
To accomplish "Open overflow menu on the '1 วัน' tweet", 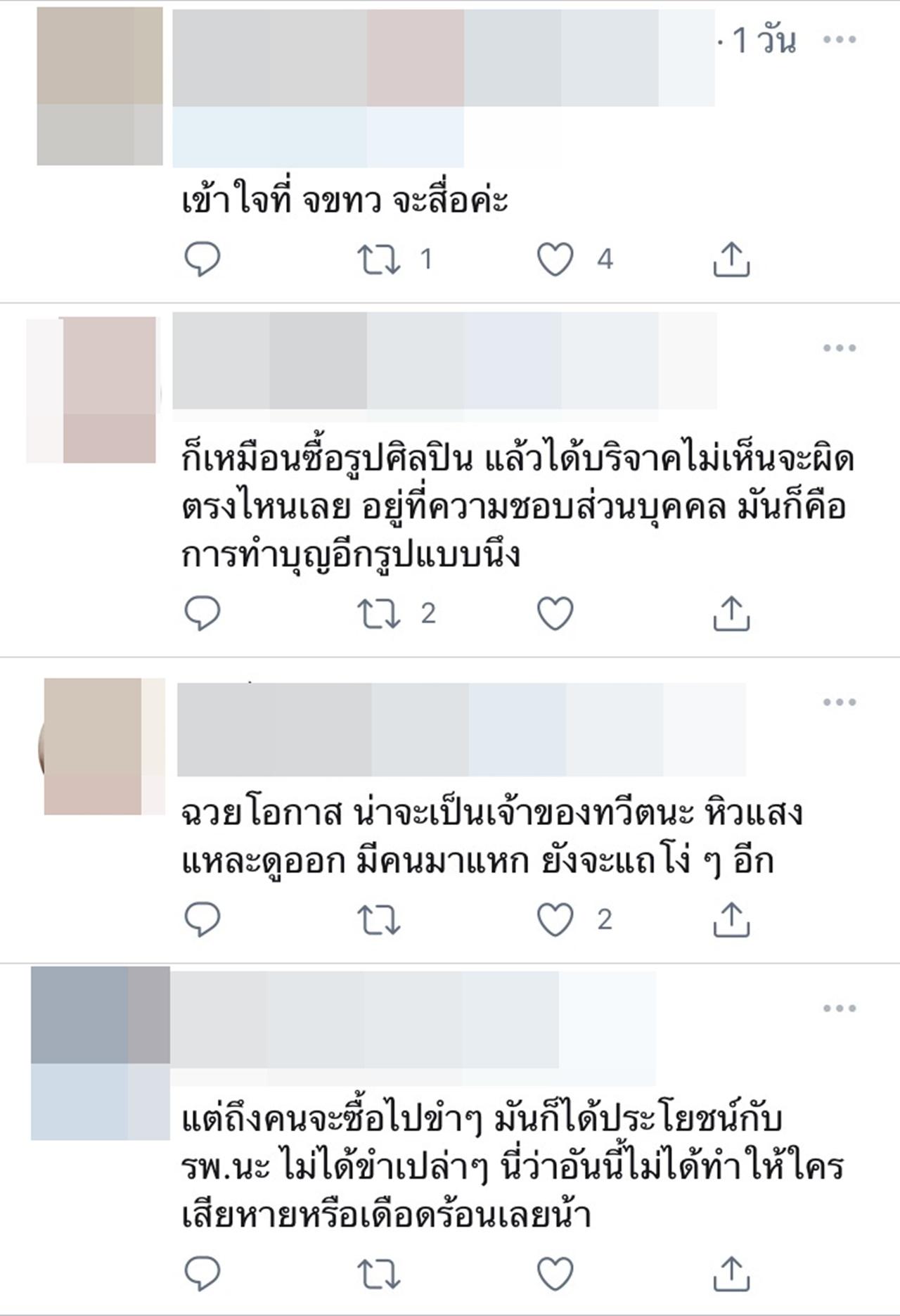I will (840, 39).
